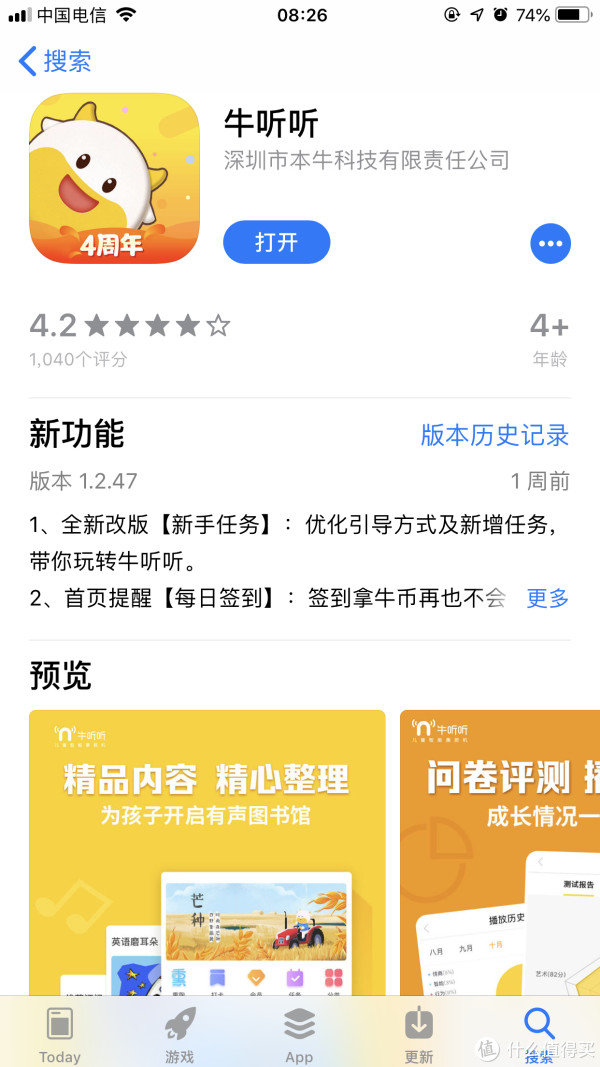Viewport: 600px width, 1067px height.
Task: Expand update notes with 更多
Action: (x=547, y=598)
